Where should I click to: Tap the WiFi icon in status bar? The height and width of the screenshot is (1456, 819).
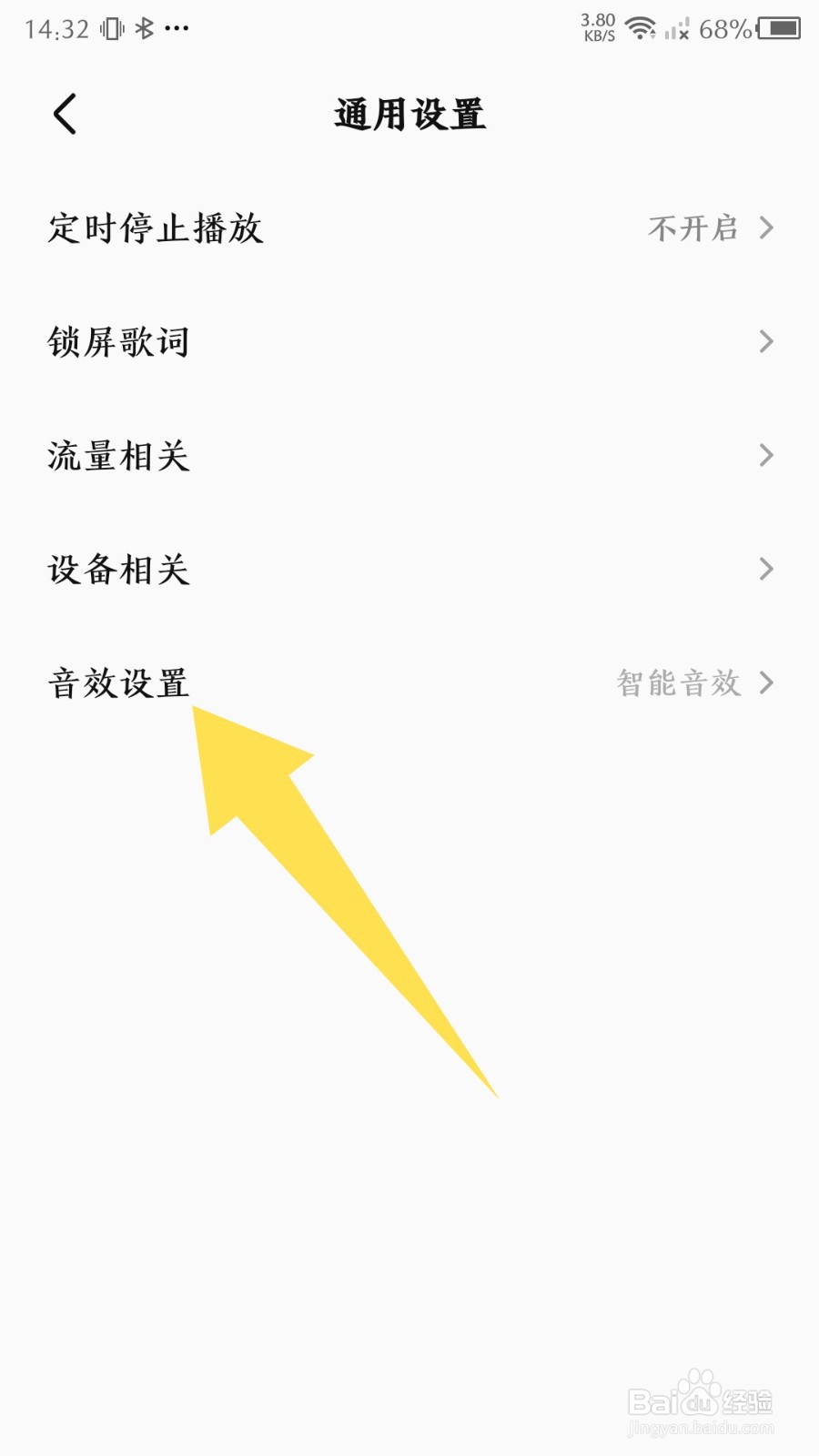tap(642, 28)
